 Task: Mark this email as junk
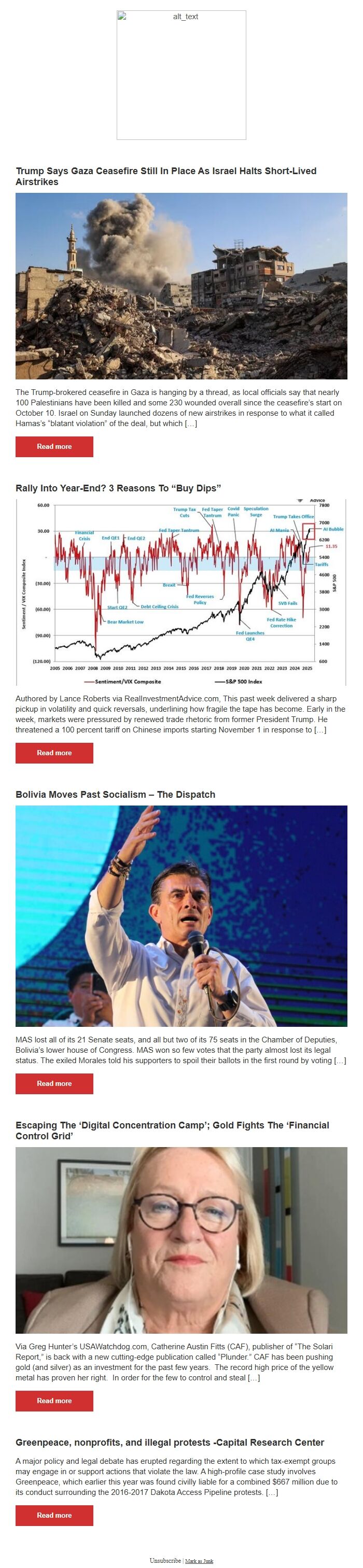[x=199, y=1561]
